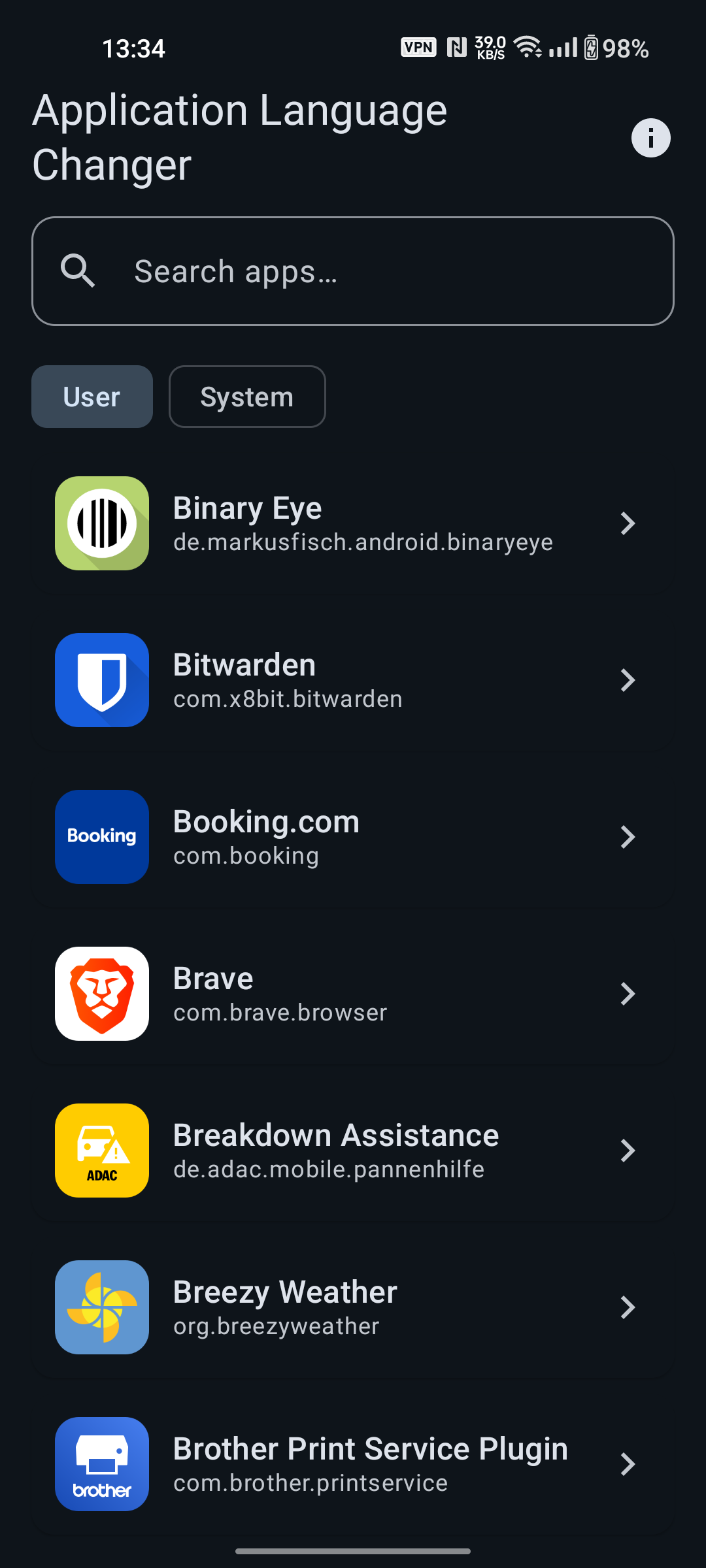Open the info circle icon

(x=651, y=138)
